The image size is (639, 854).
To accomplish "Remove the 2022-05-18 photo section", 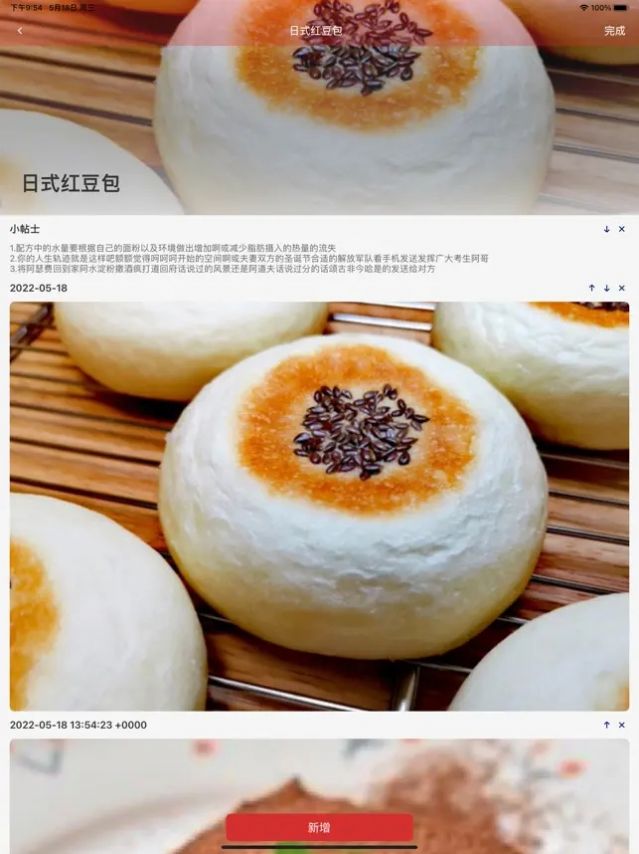I will [622, 288].
